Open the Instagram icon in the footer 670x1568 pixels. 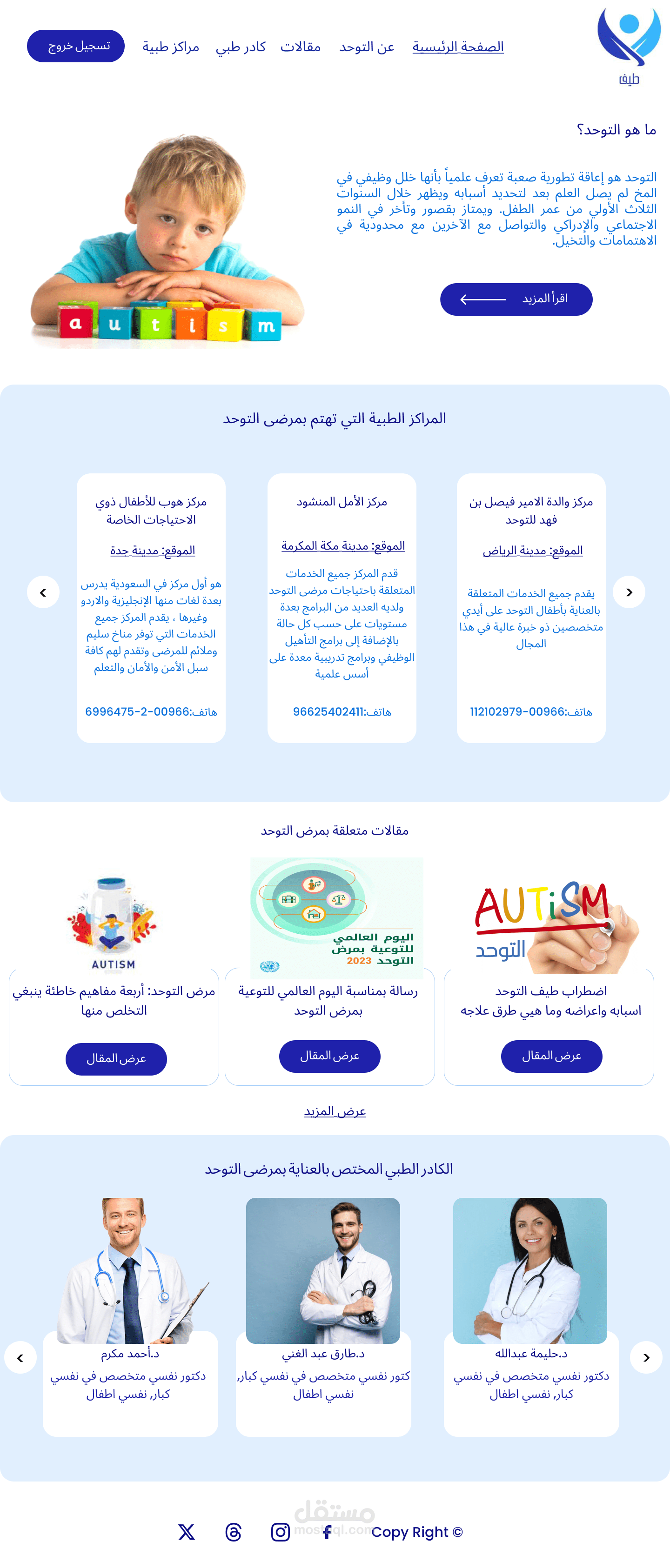[280, 1532]
